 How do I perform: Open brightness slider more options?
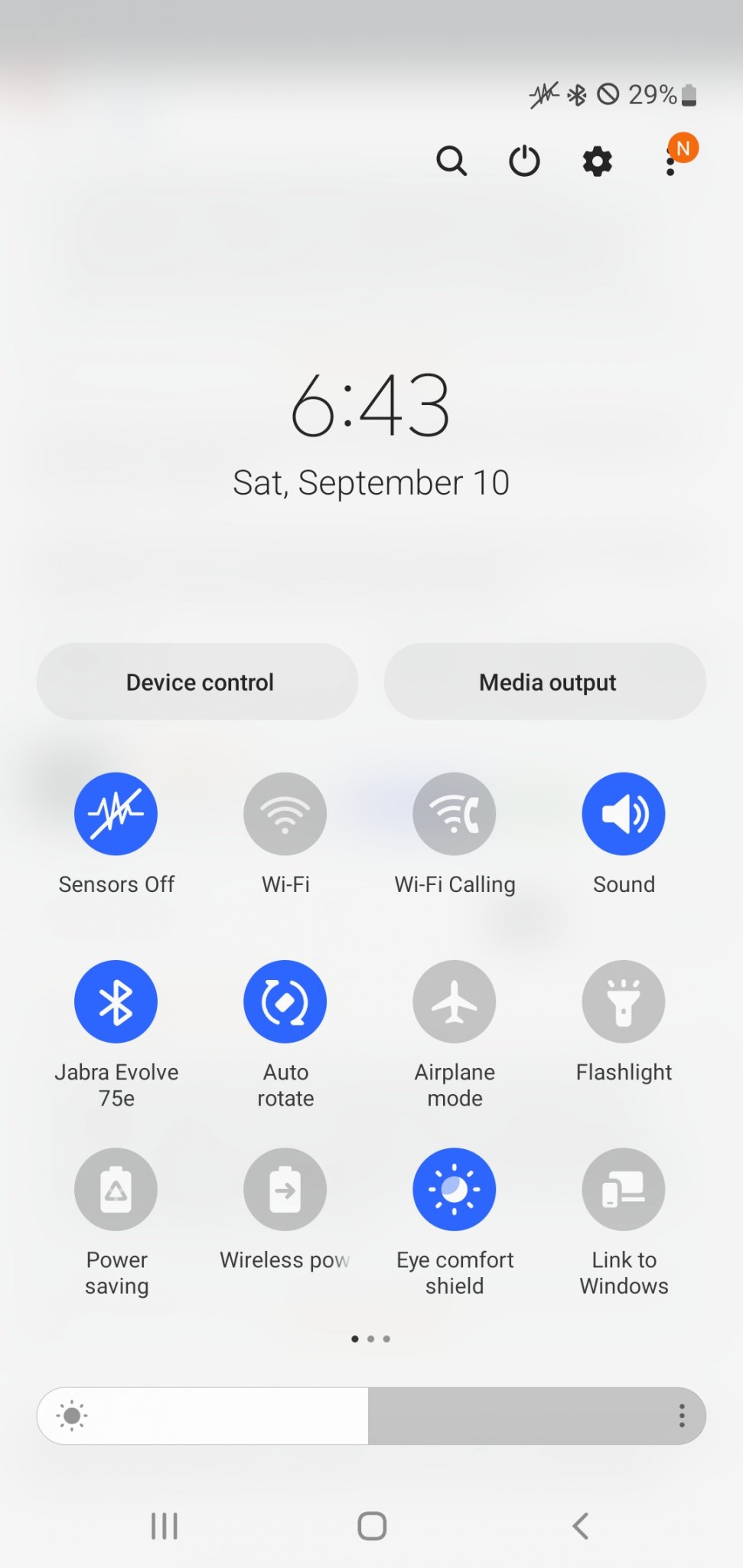(681, 1416)
